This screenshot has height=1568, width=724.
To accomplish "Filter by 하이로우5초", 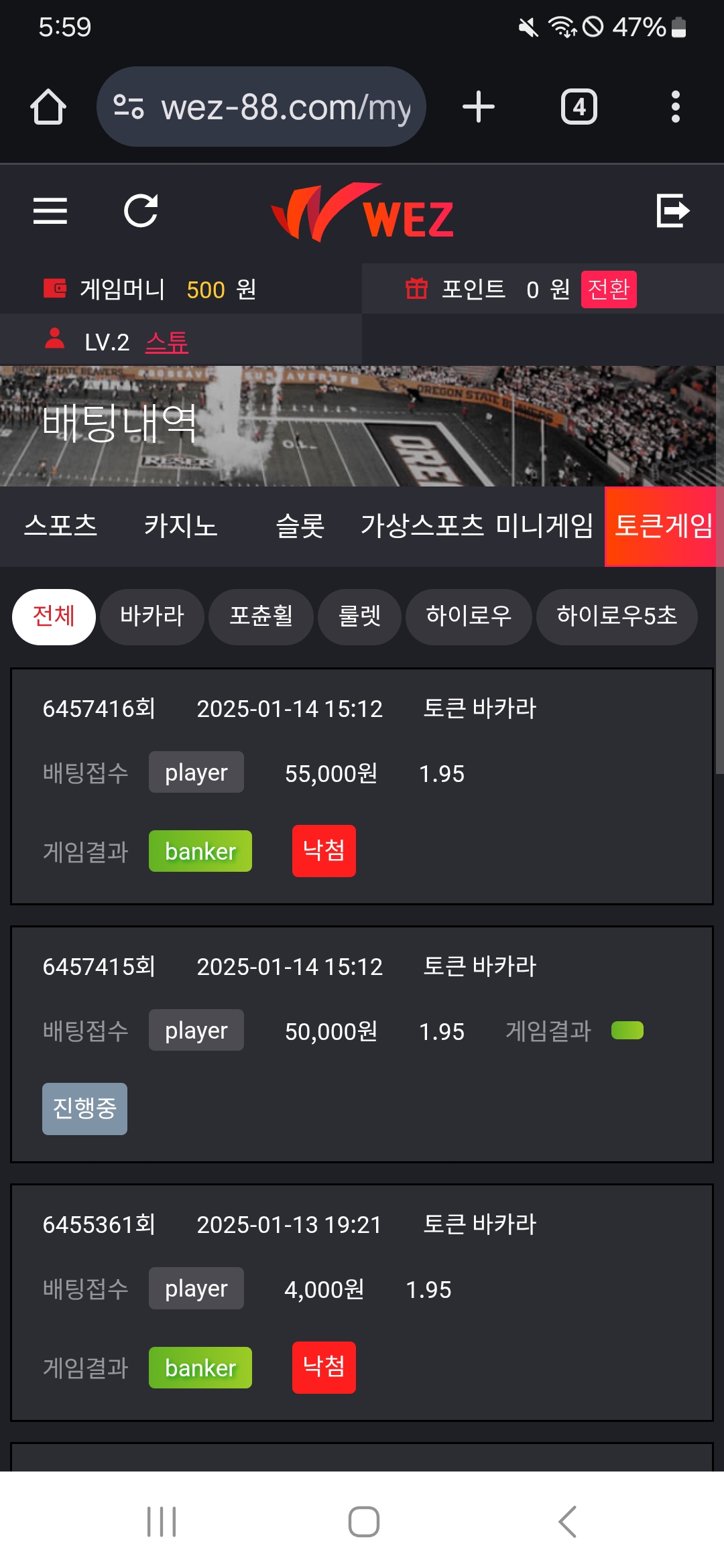I will [617, 616].
